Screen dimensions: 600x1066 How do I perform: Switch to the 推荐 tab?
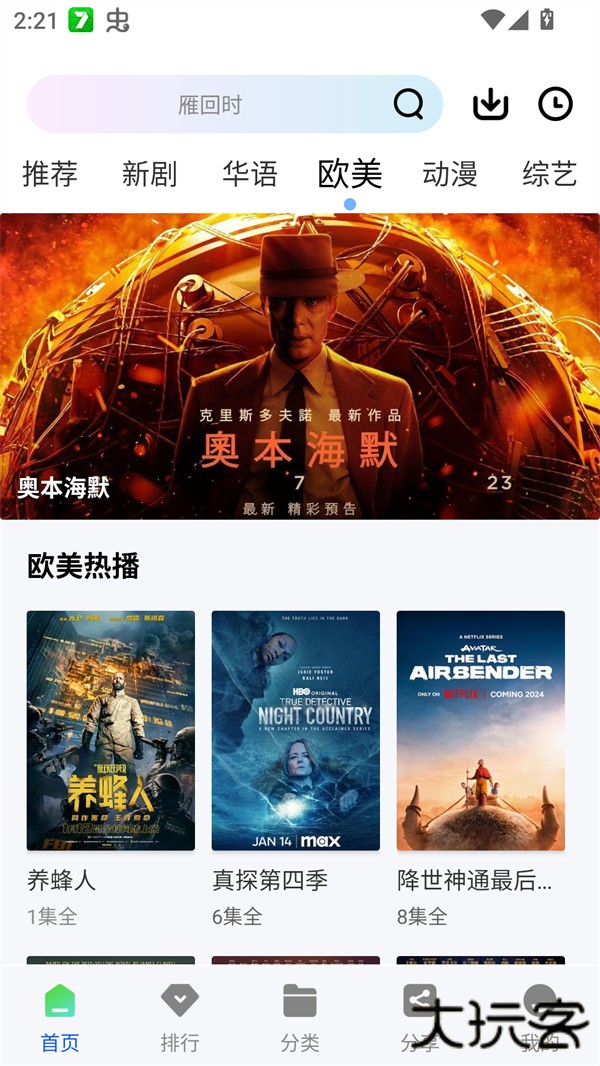(x=50, y=174)
